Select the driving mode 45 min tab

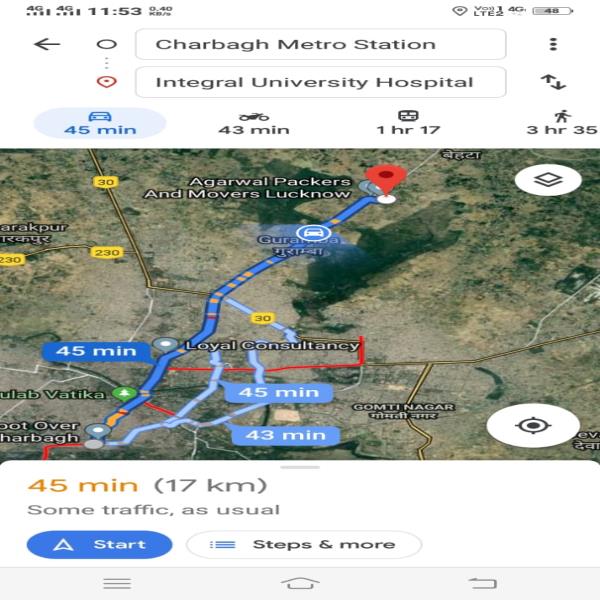99,123
